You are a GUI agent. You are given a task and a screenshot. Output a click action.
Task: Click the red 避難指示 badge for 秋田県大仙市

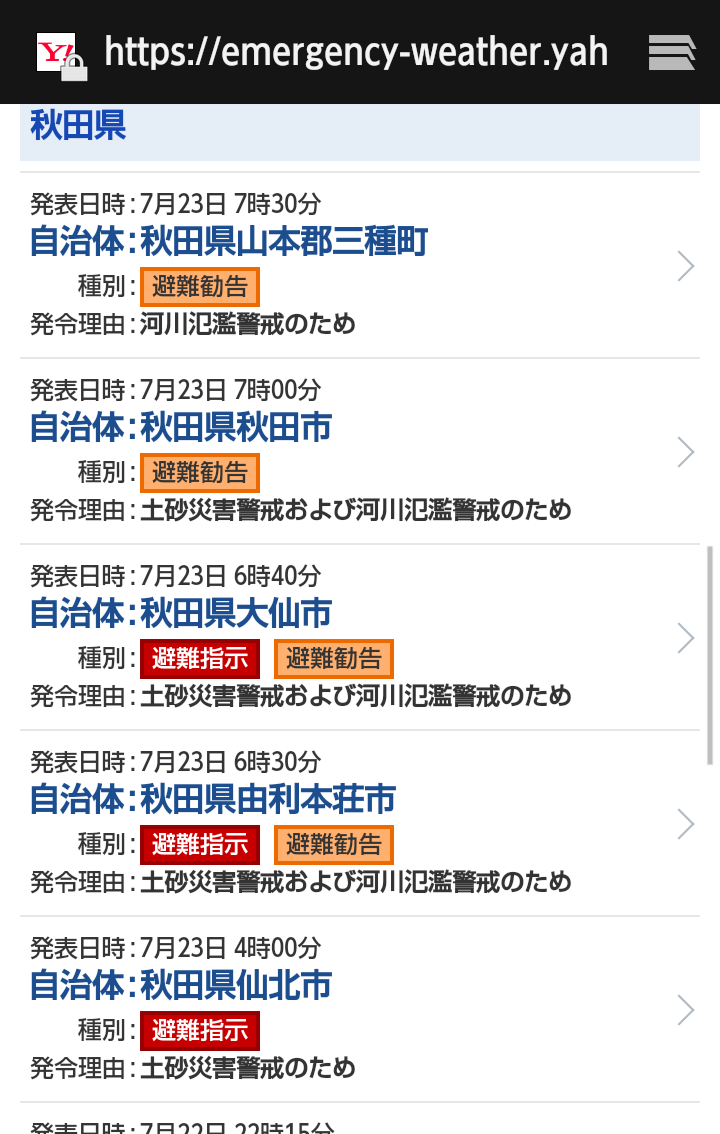[199, 658]
